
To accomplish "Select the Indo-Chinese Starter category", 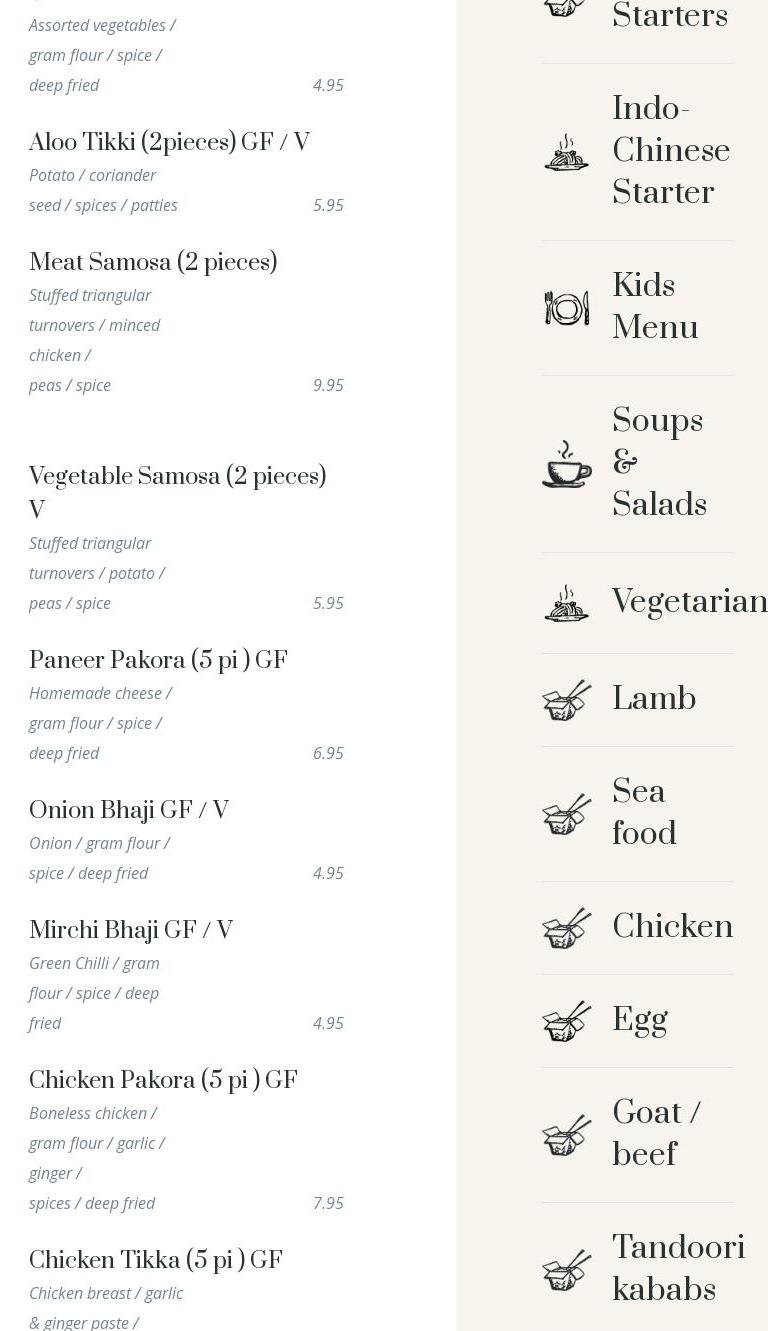I will point(670,151).
